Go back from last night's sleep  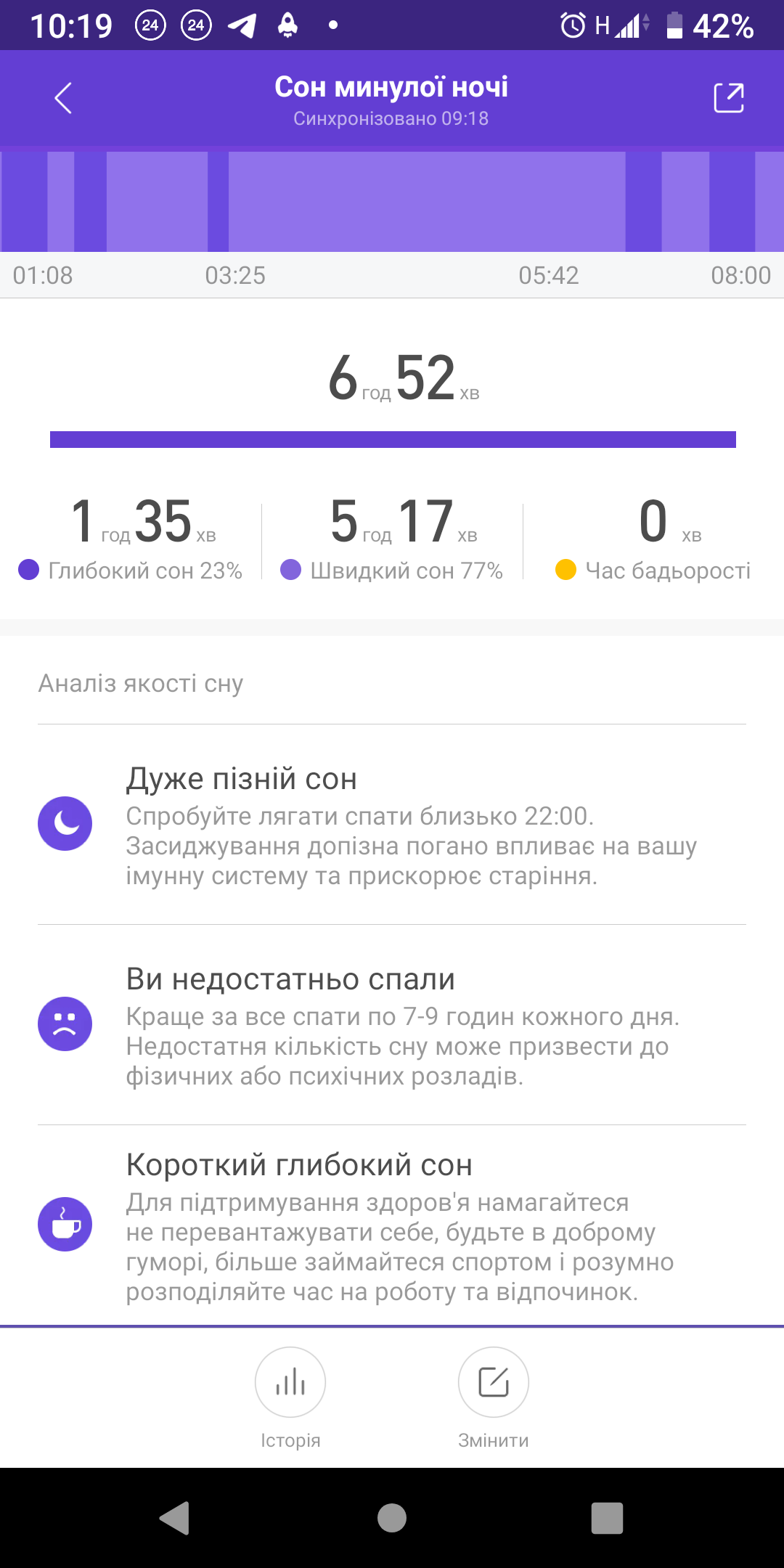coord(64,98)
